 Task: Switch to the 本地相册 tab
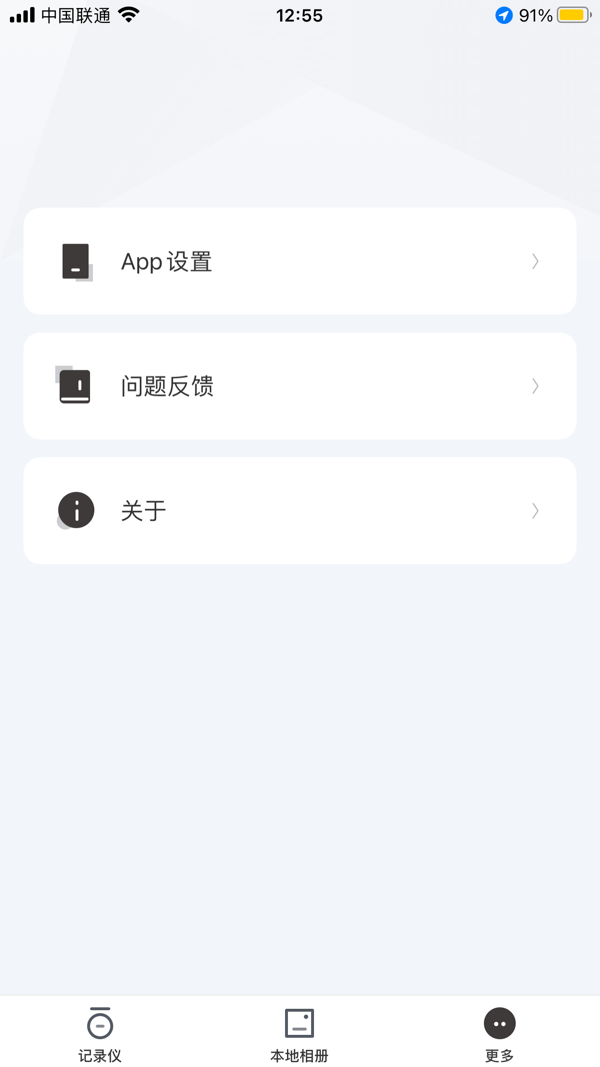[299, 1034]
